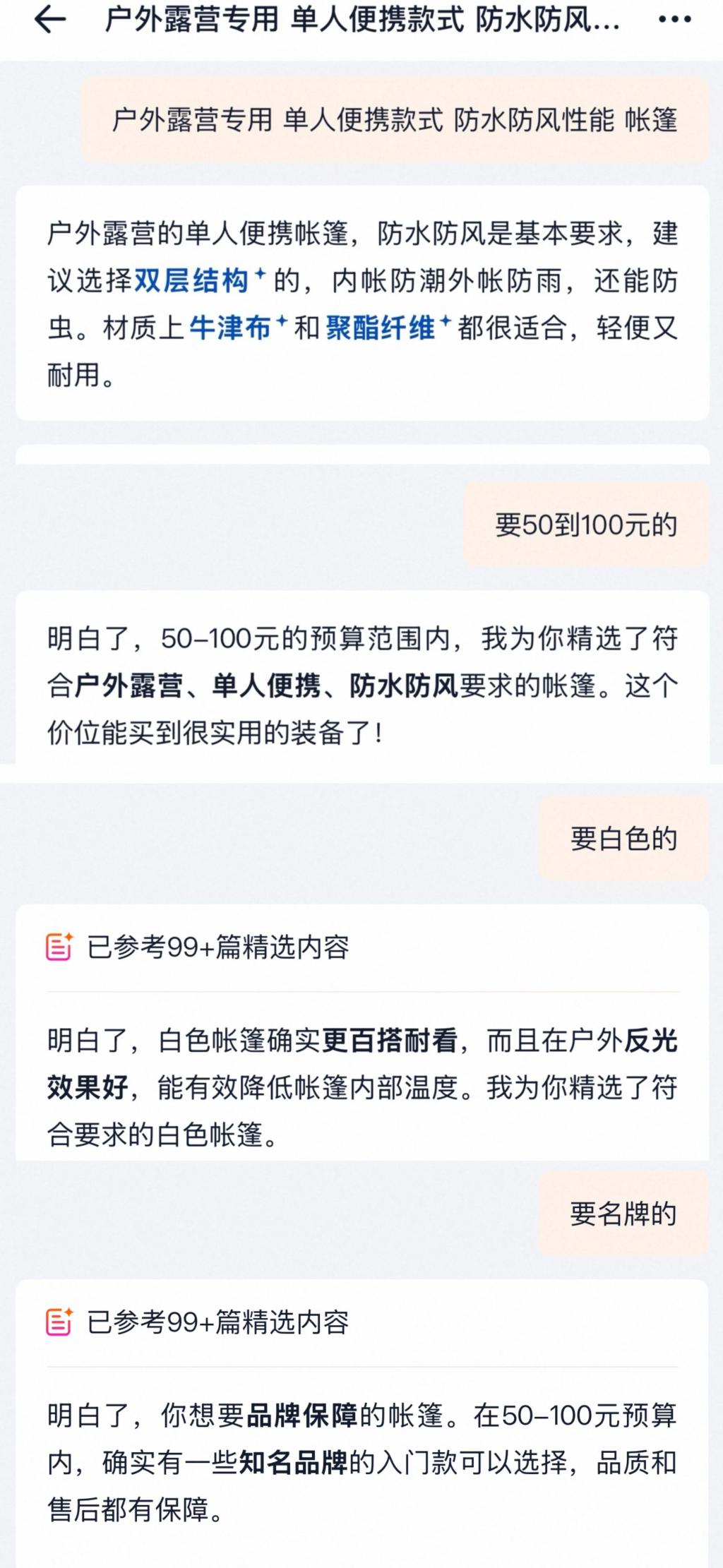View references under the 要白色的 reply
The width and height of the screenshot is (723, 1568).
tap(198, 947)
